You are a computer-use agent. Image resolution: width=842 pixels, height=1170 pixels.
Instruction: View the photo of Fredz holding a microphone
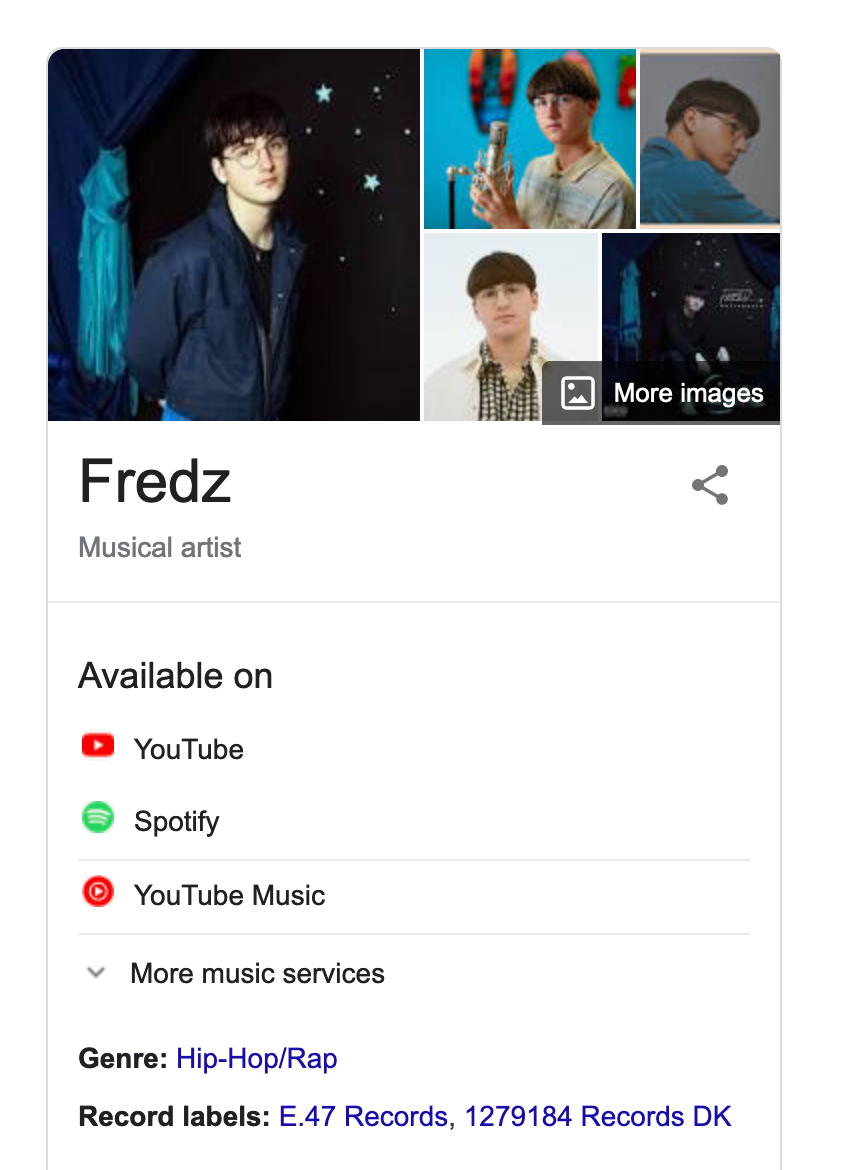pyautogui.click(x=529, y=140)
